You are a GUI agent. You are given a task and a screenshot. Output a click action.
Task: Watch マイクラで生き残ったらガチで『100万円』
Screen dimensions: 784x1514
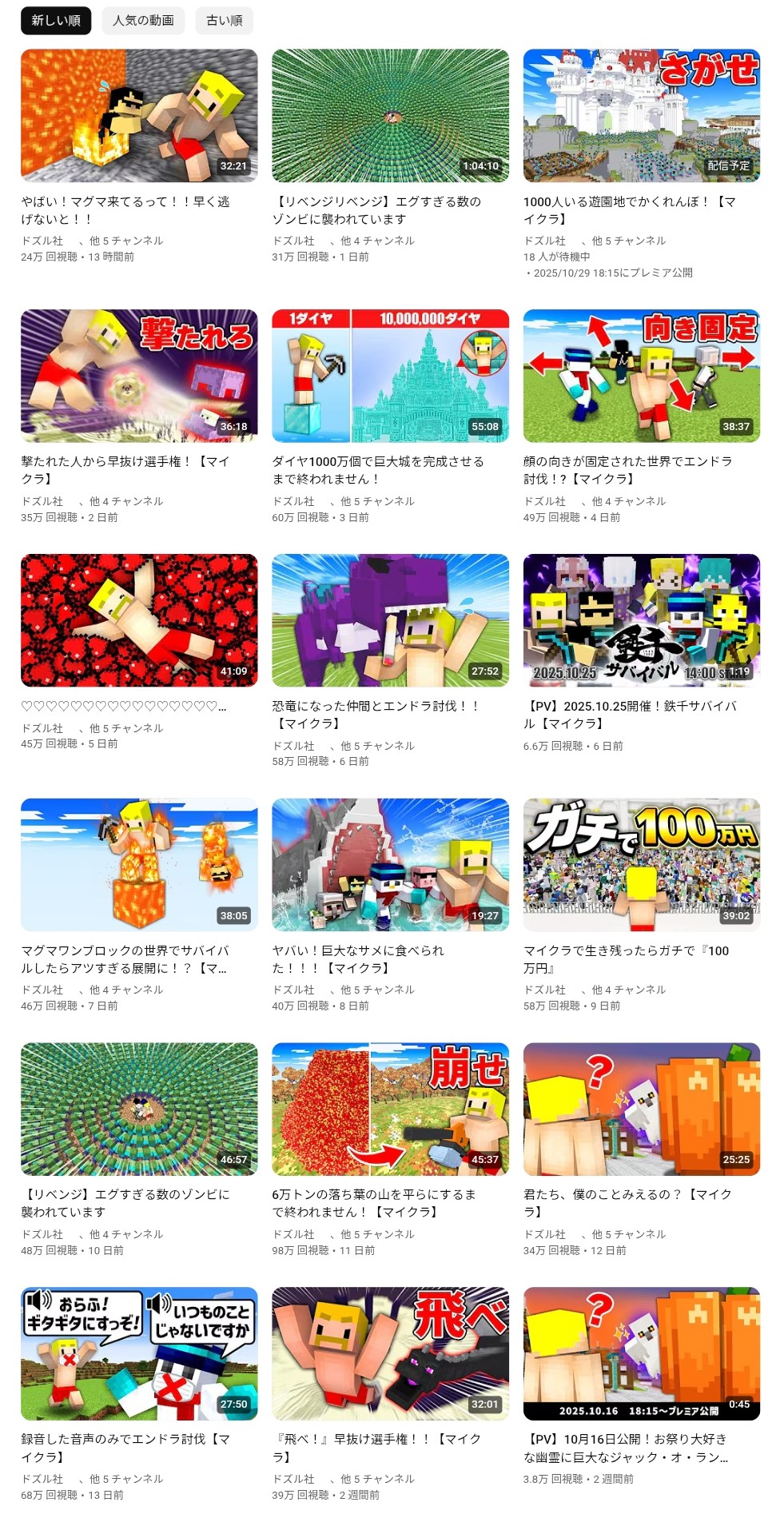pyautogui.click(x=641, y=864)
